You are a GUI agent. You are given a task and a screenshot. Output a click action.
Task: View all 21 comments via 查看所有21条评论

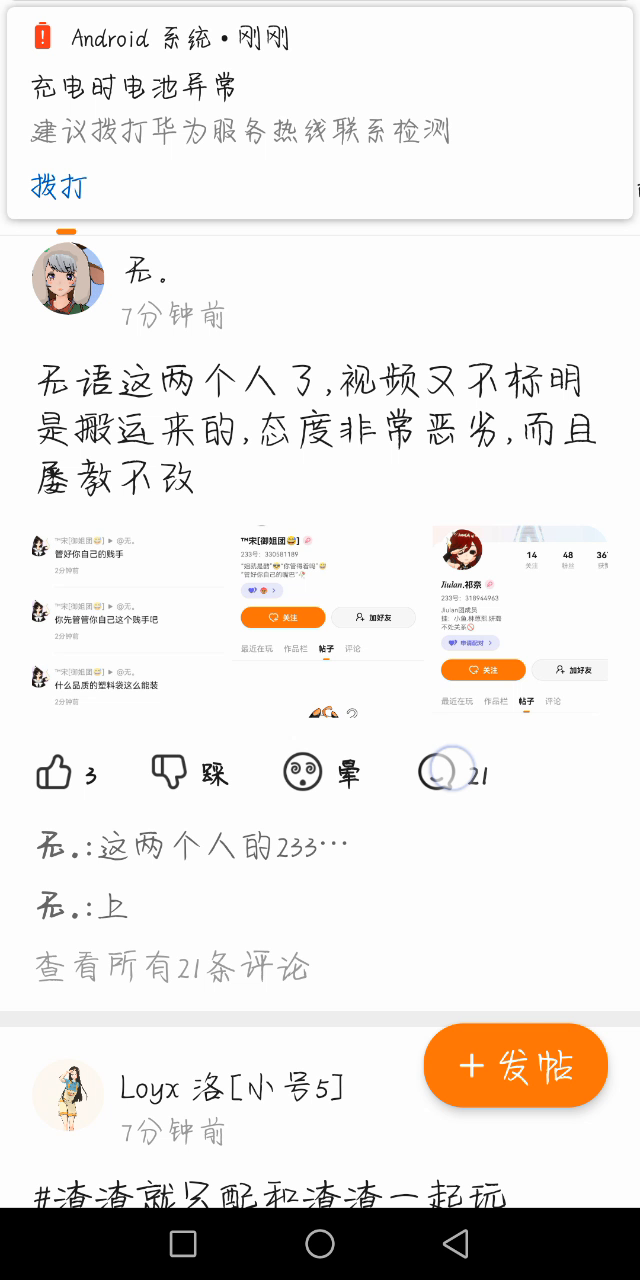[172, 967]
